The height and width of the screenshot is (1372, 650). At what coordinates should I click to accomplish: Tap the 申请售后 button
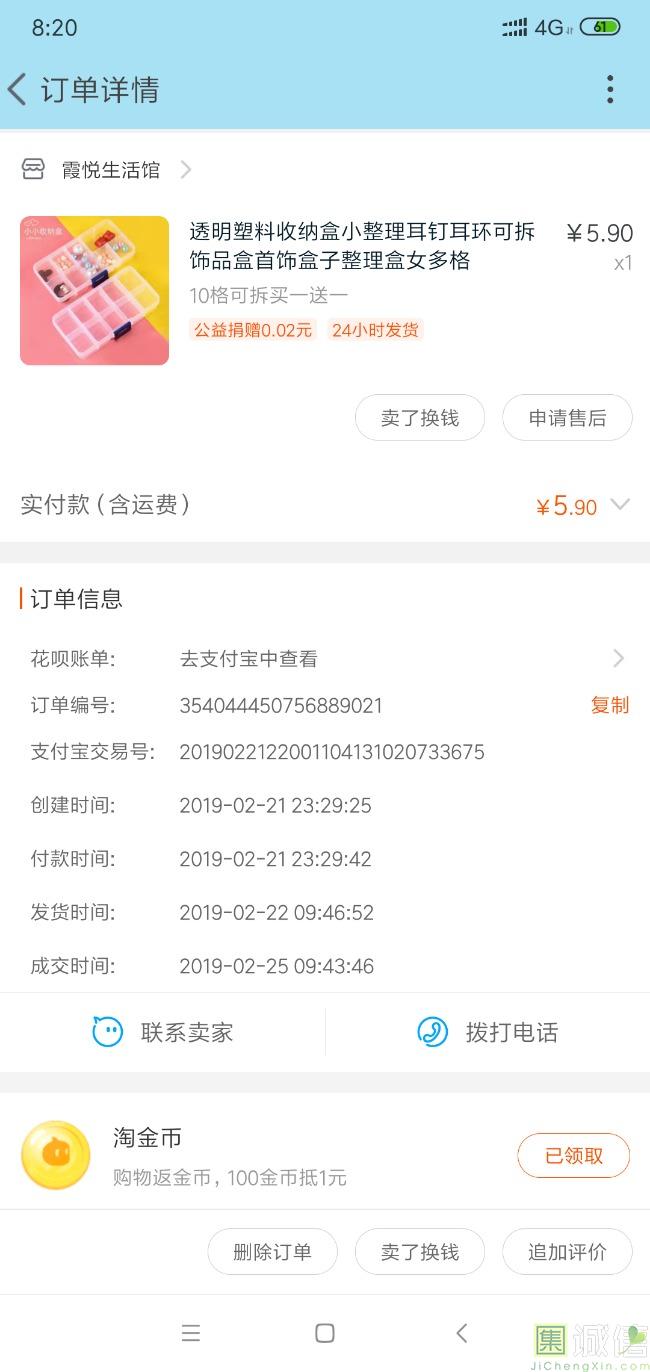coord(567,418)
